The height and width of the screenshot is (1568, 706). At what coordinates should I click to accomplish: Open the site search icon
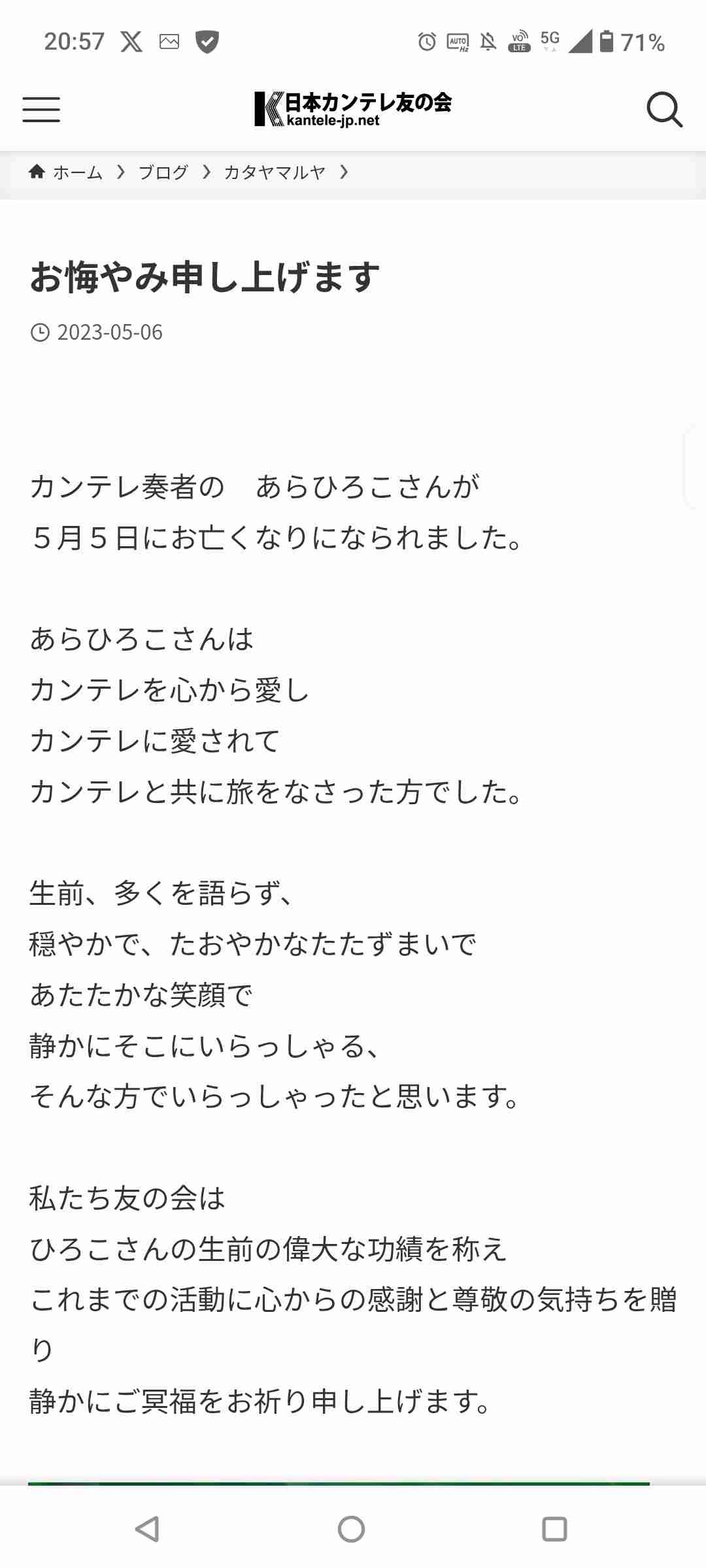pos(664,109)
